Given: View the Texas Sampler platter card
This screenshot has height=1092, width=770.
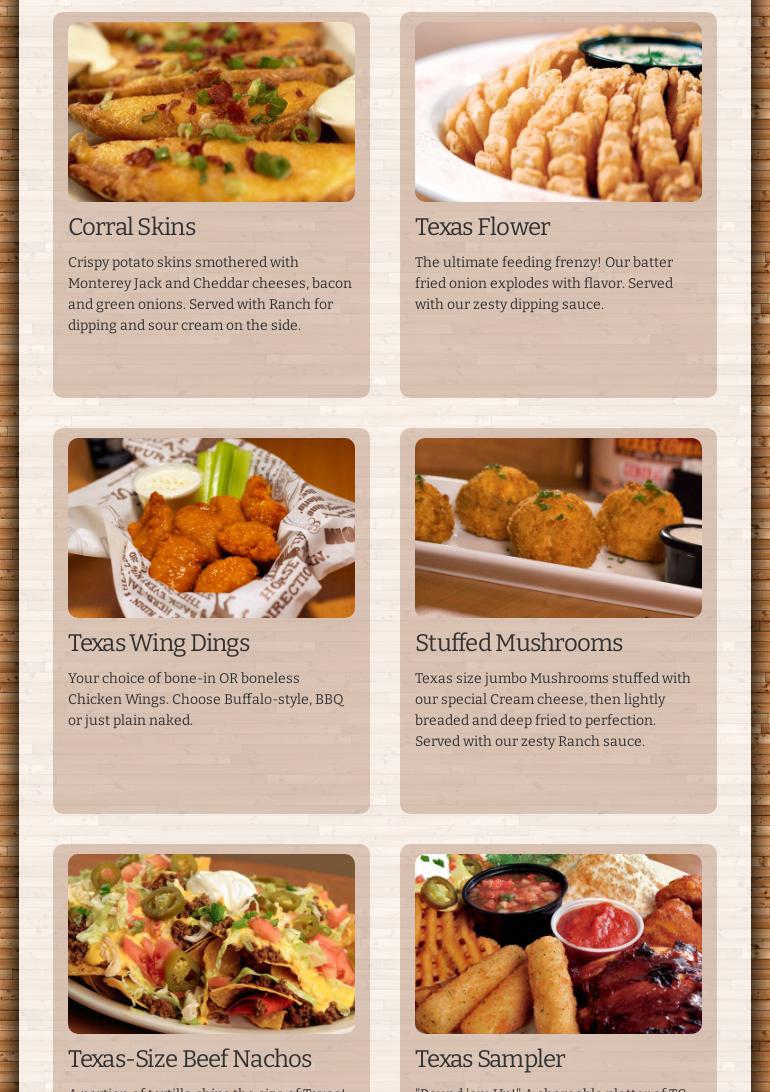Looking at the screenshot, I should 558,960.
